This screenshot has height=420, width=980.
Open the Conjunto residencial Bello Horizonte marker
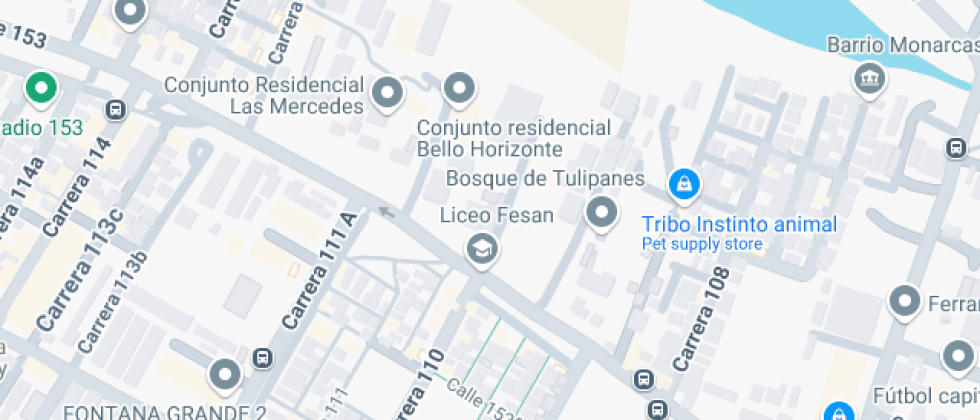click(460, 89)
